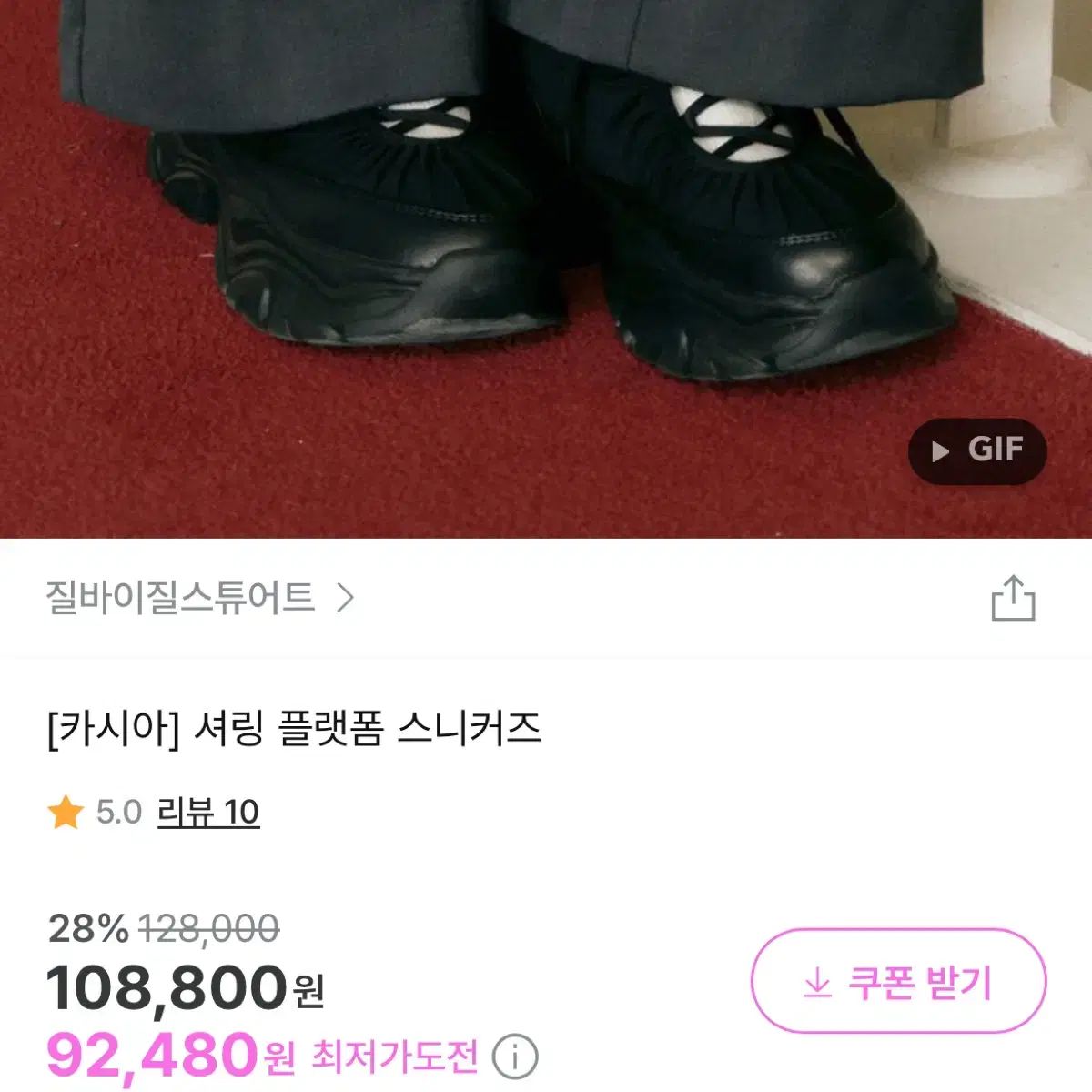Share this product
The height and width of the screenshot is (1092, 1092).
pyautogui.click(x=1013, y=599)
